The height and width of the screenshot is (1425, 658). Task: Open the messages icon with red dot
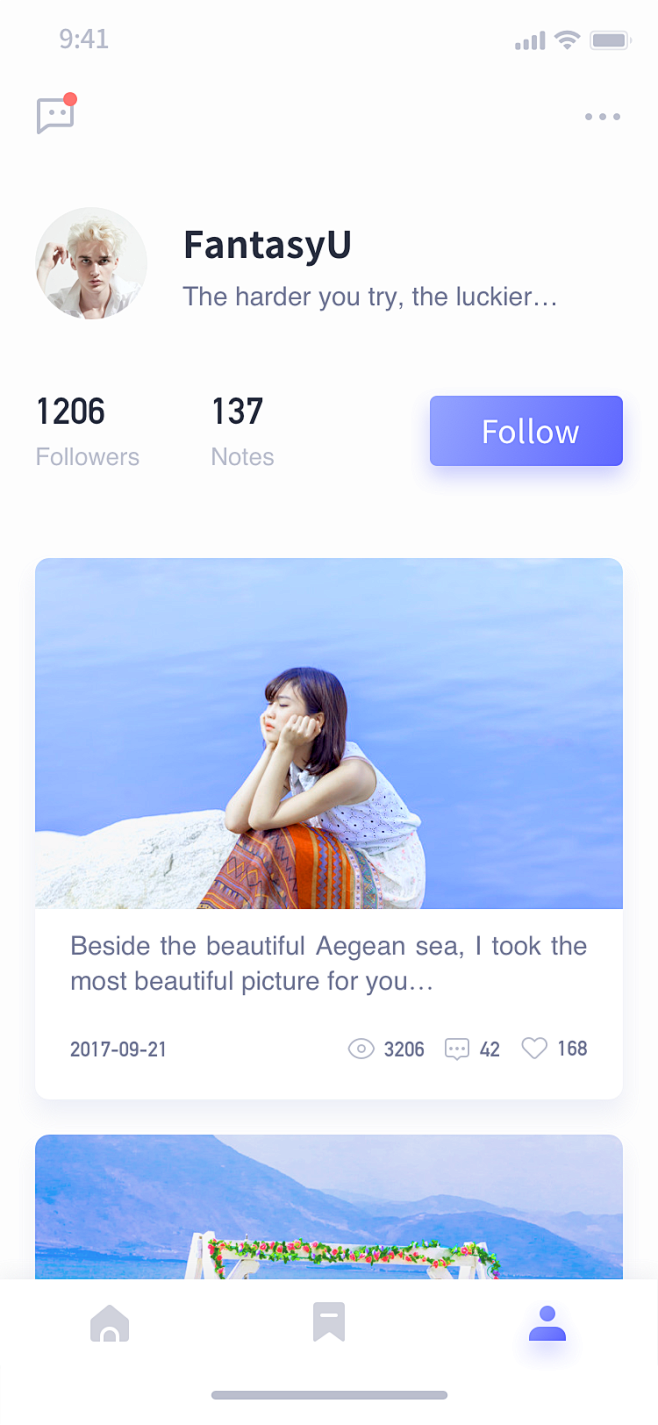[x=55, y=115]
